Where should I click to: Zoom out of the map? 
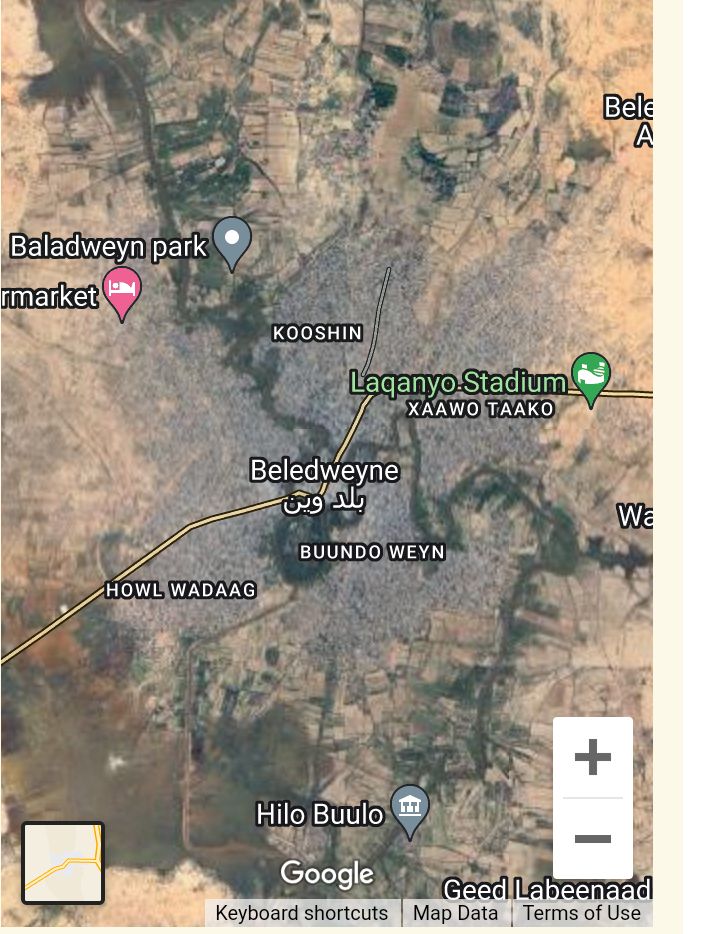coord(592,838)
